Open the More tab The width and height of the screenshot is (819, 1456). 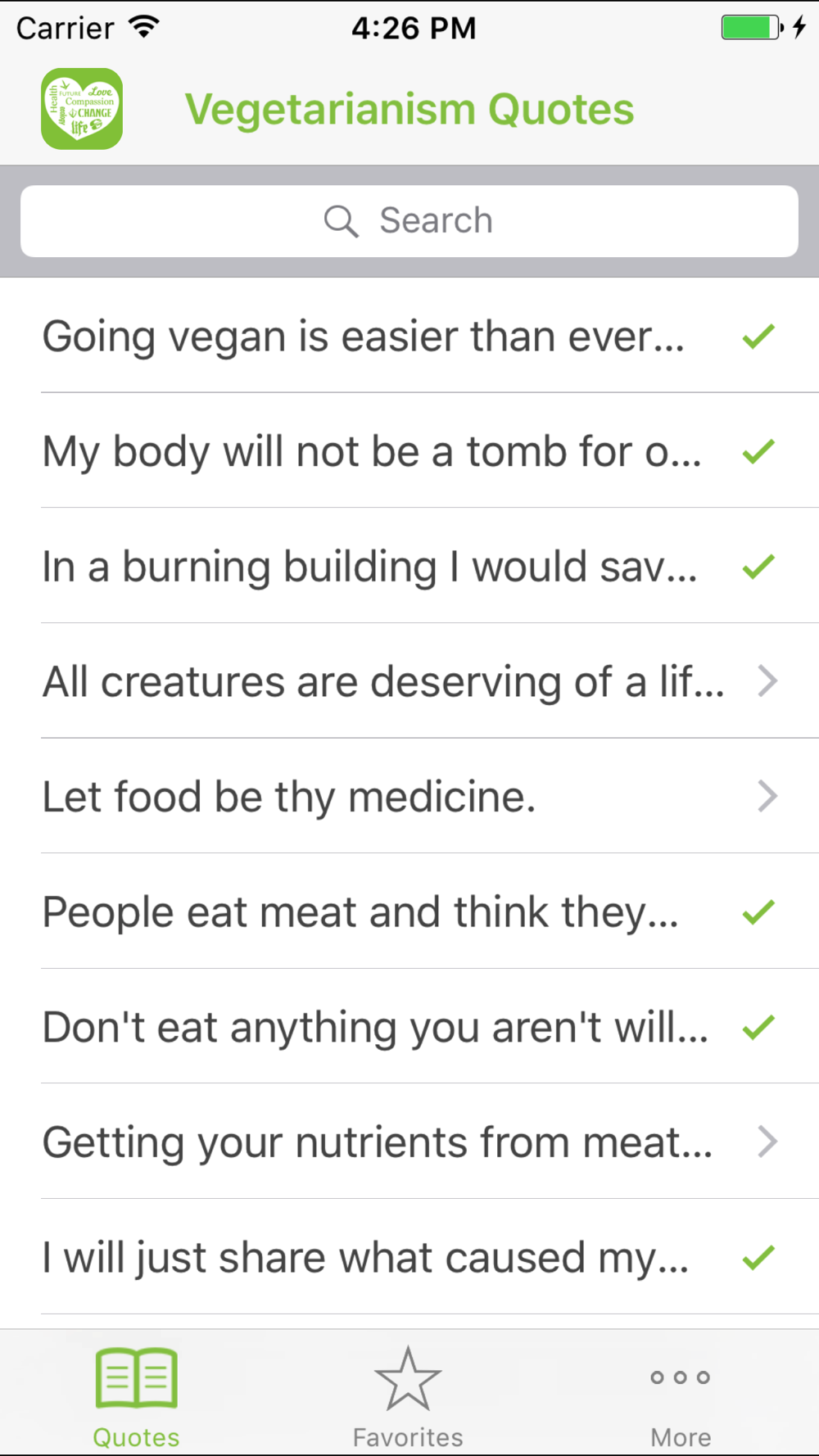click(681, 1396)
